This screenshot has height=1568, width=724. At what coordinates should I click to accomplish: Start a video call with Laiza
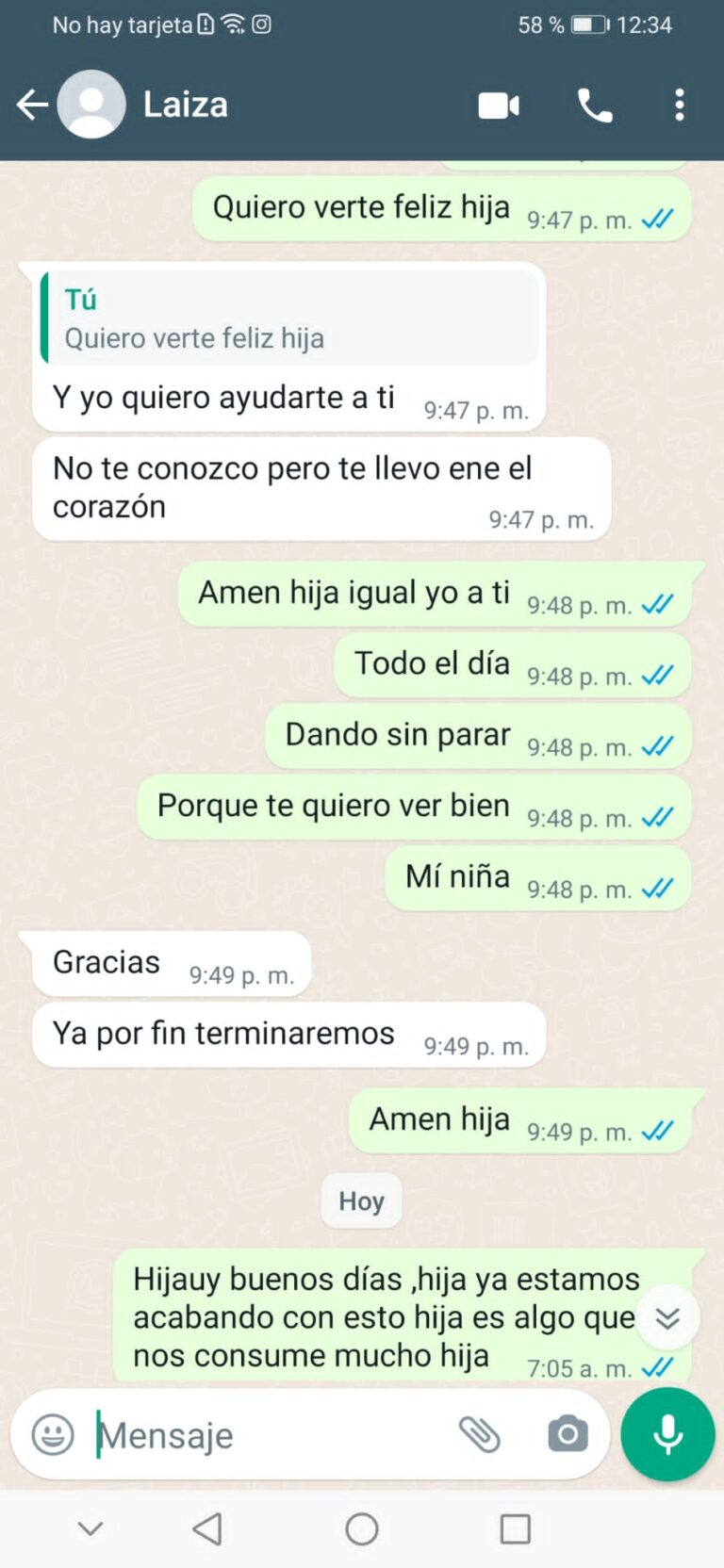point(499,106)
